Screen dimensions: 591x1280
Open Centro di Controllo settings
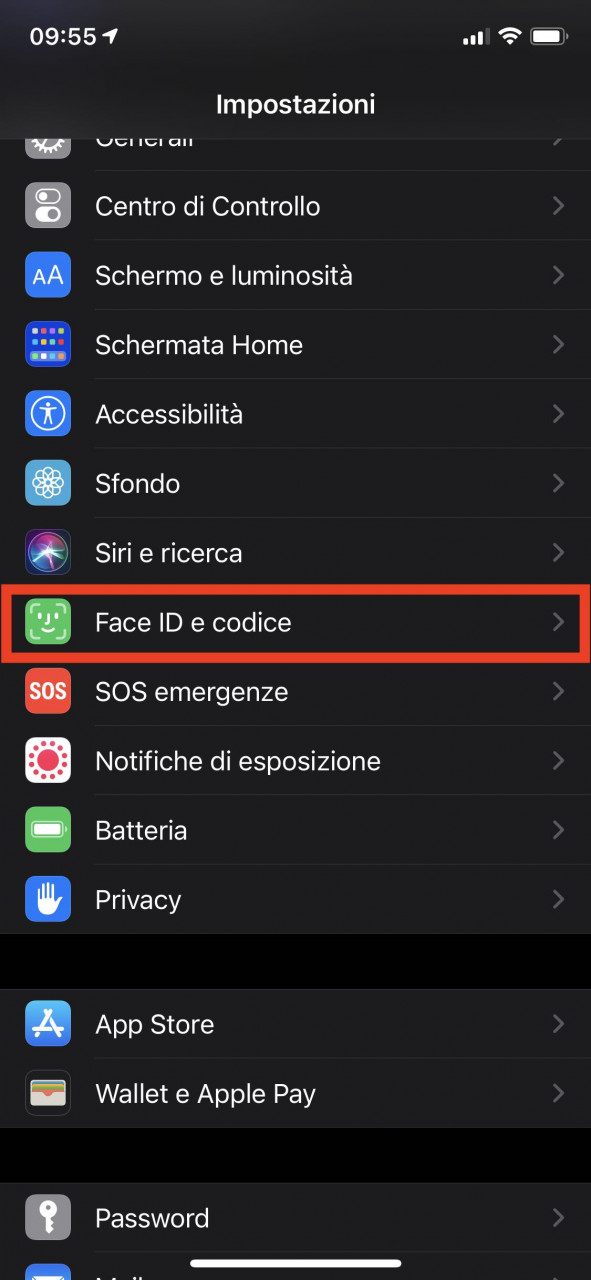pyautogui.click(x=295, y=206)
